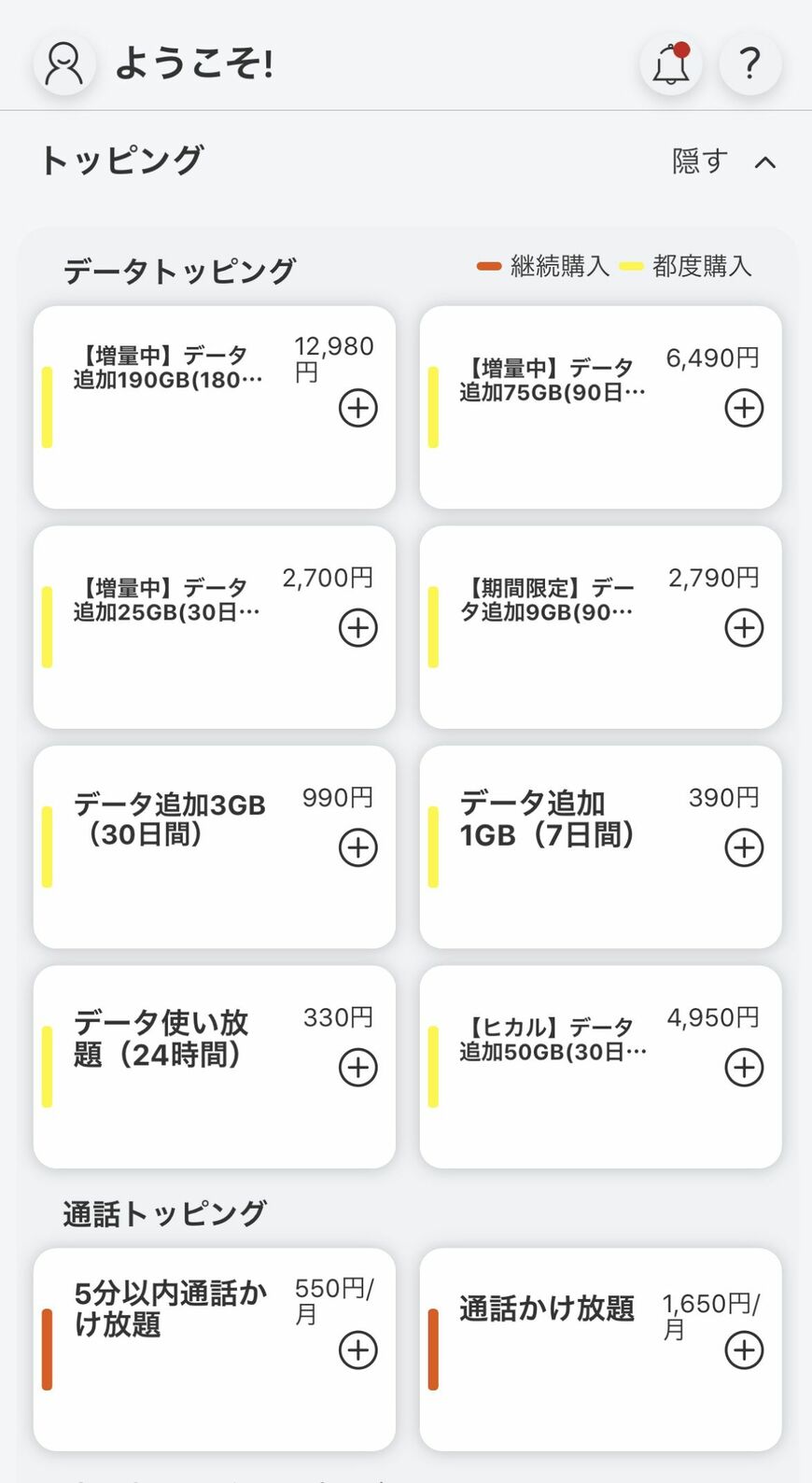Open the notification bell icon
Screen dimensions: 812x1483
tap(670, 63)
